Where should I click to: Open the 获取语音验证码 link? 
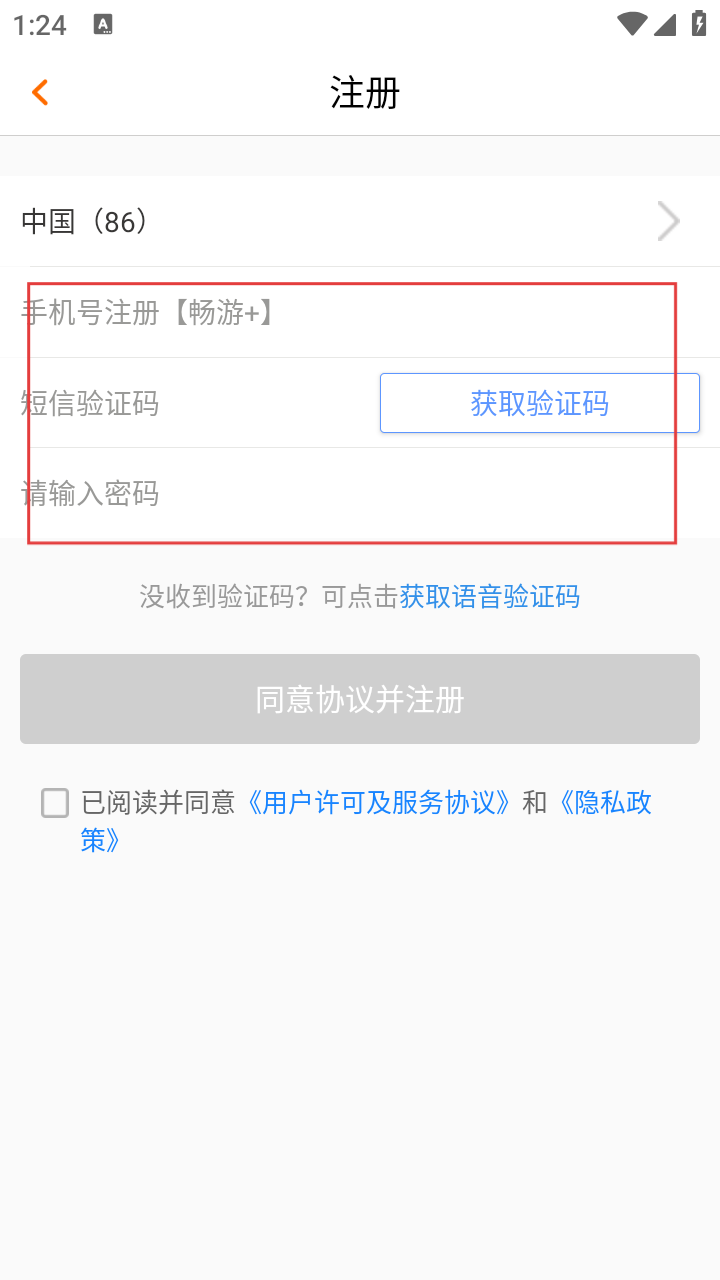489,597
